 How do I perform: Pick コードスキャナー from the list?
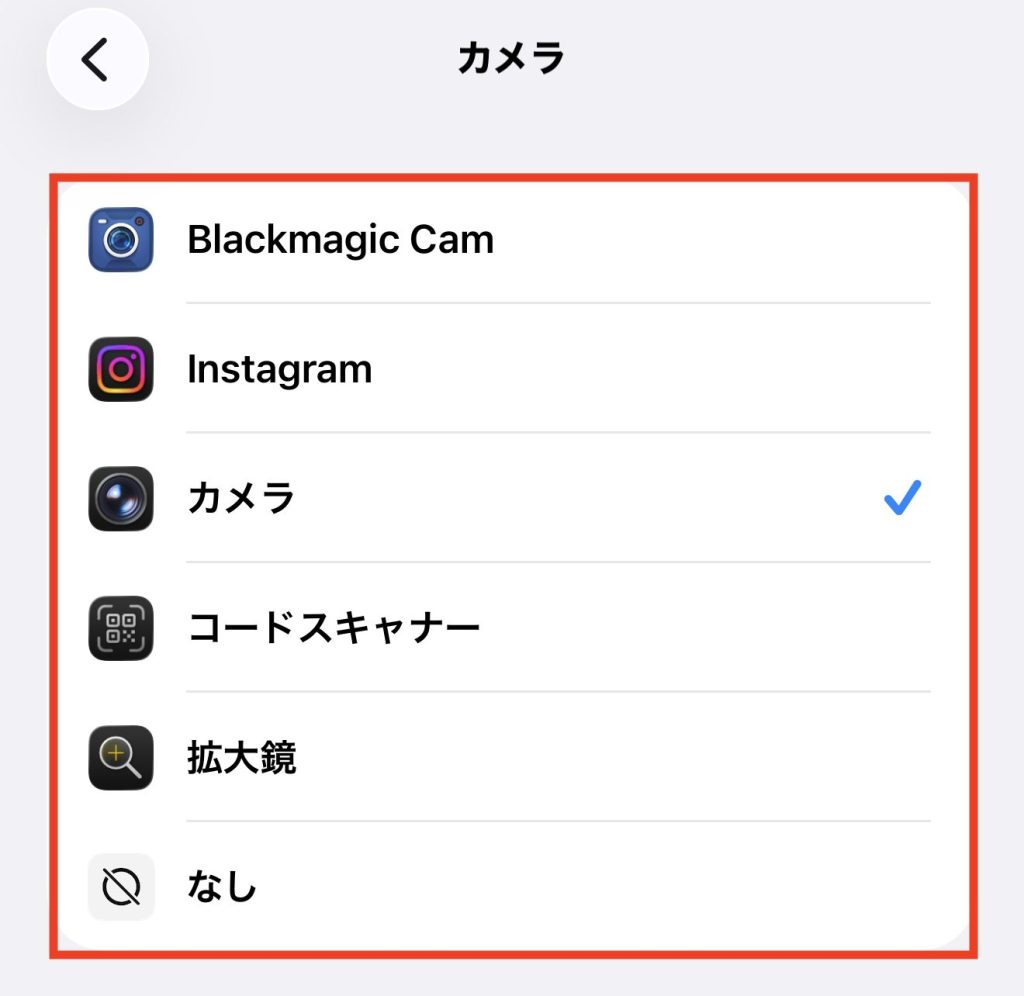coord(334,628)
